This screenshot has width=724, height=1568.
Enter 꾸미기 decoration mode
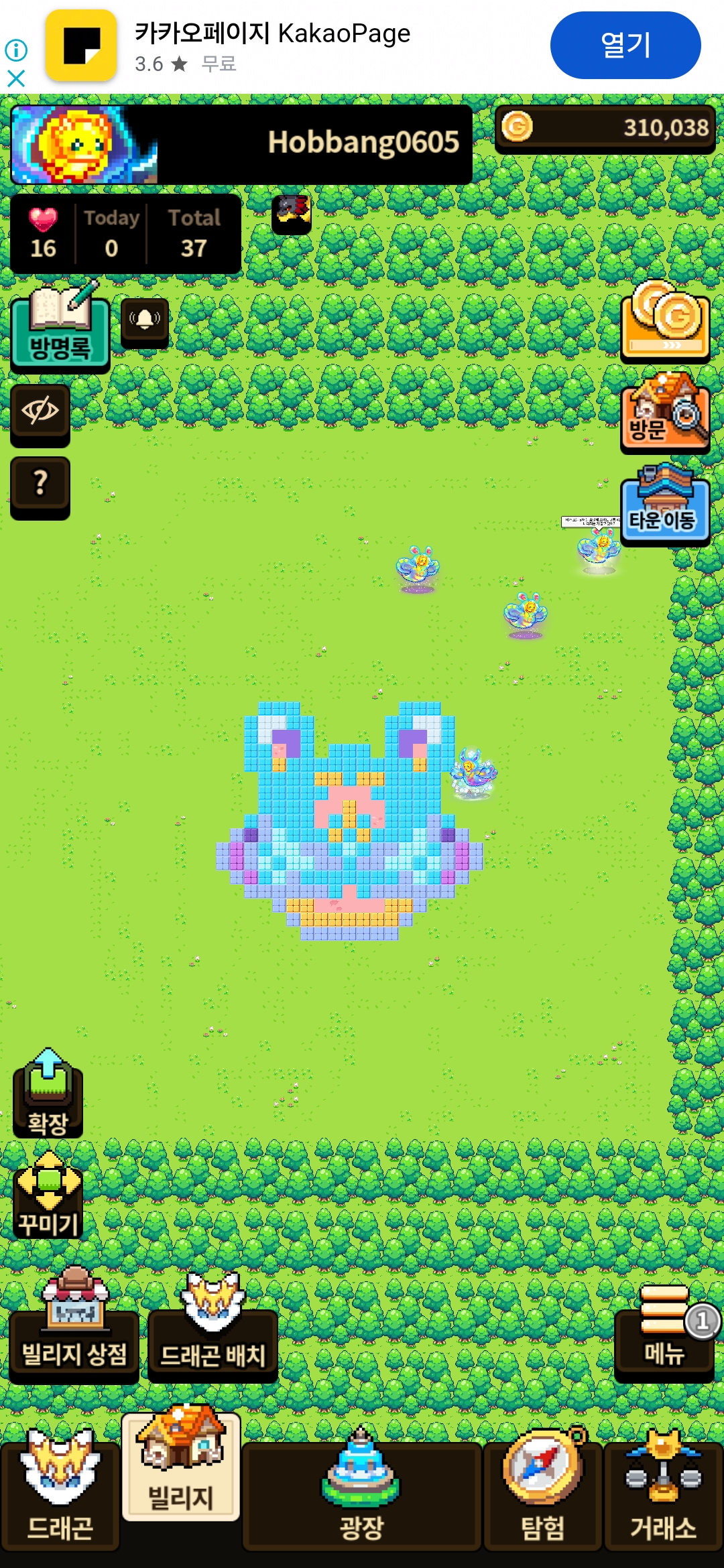[x=48, y=1197]
